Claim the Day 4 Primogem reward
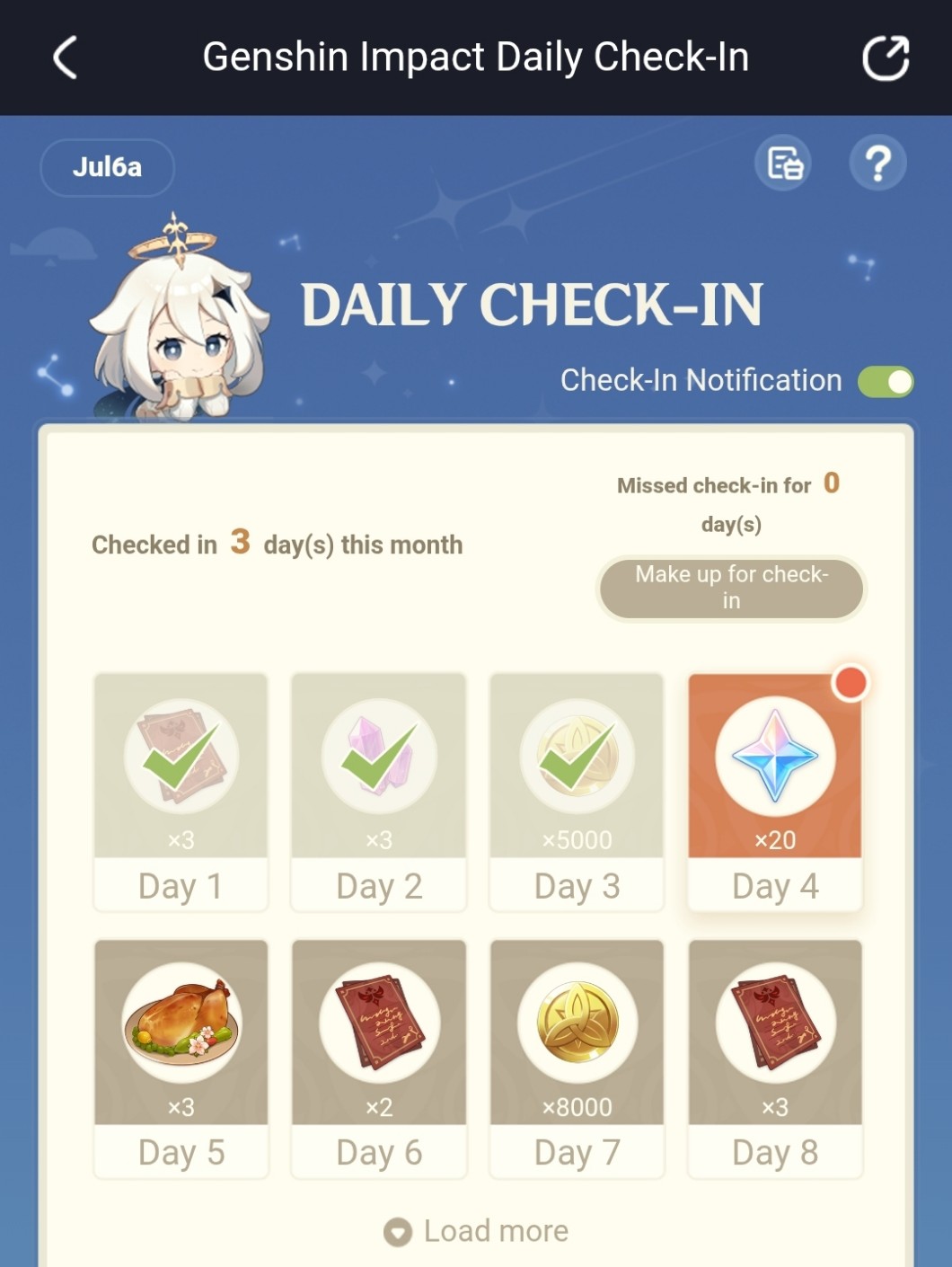The height and width of the screenshot is (1267, 952). click(x=774, y=791)
